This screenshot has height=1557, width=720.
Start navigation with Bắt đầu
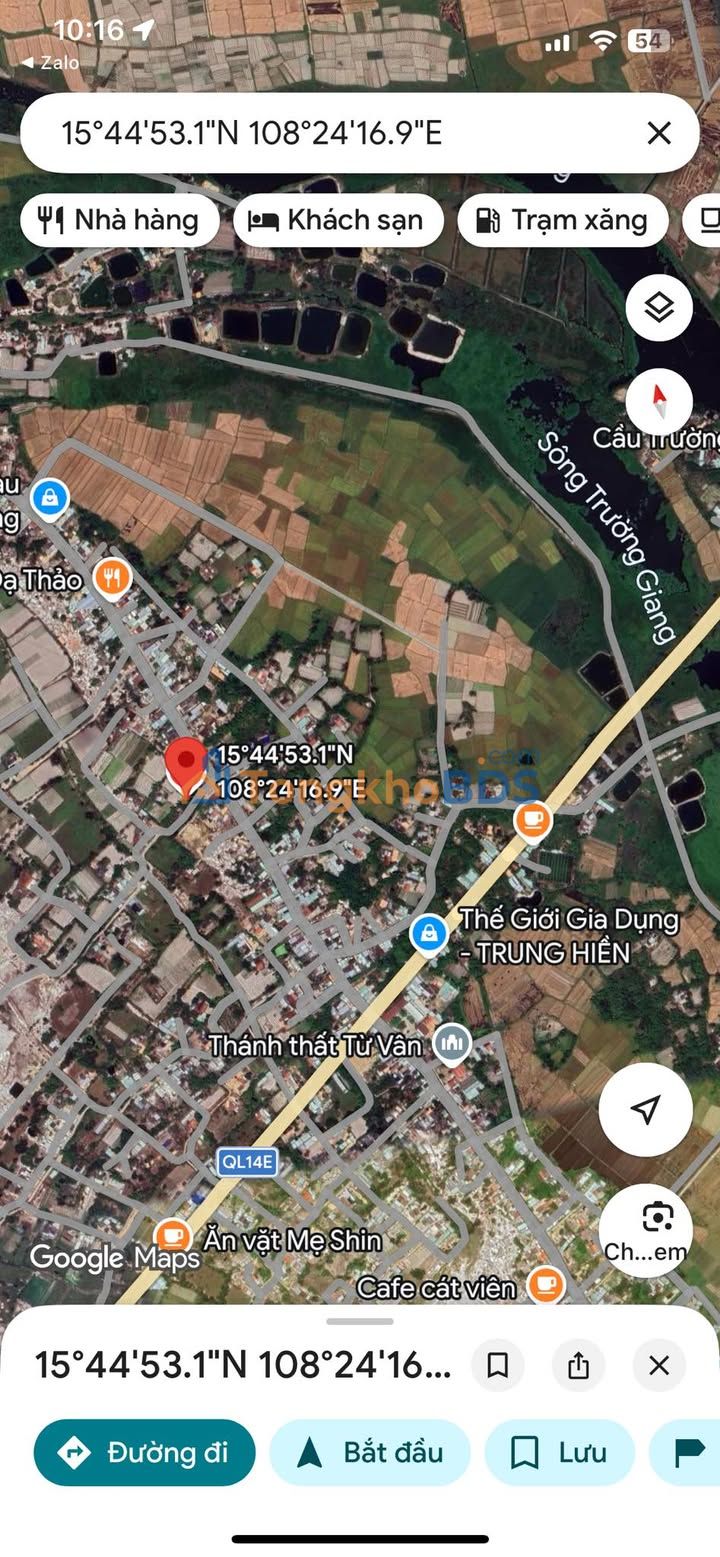coord(370,1452)
